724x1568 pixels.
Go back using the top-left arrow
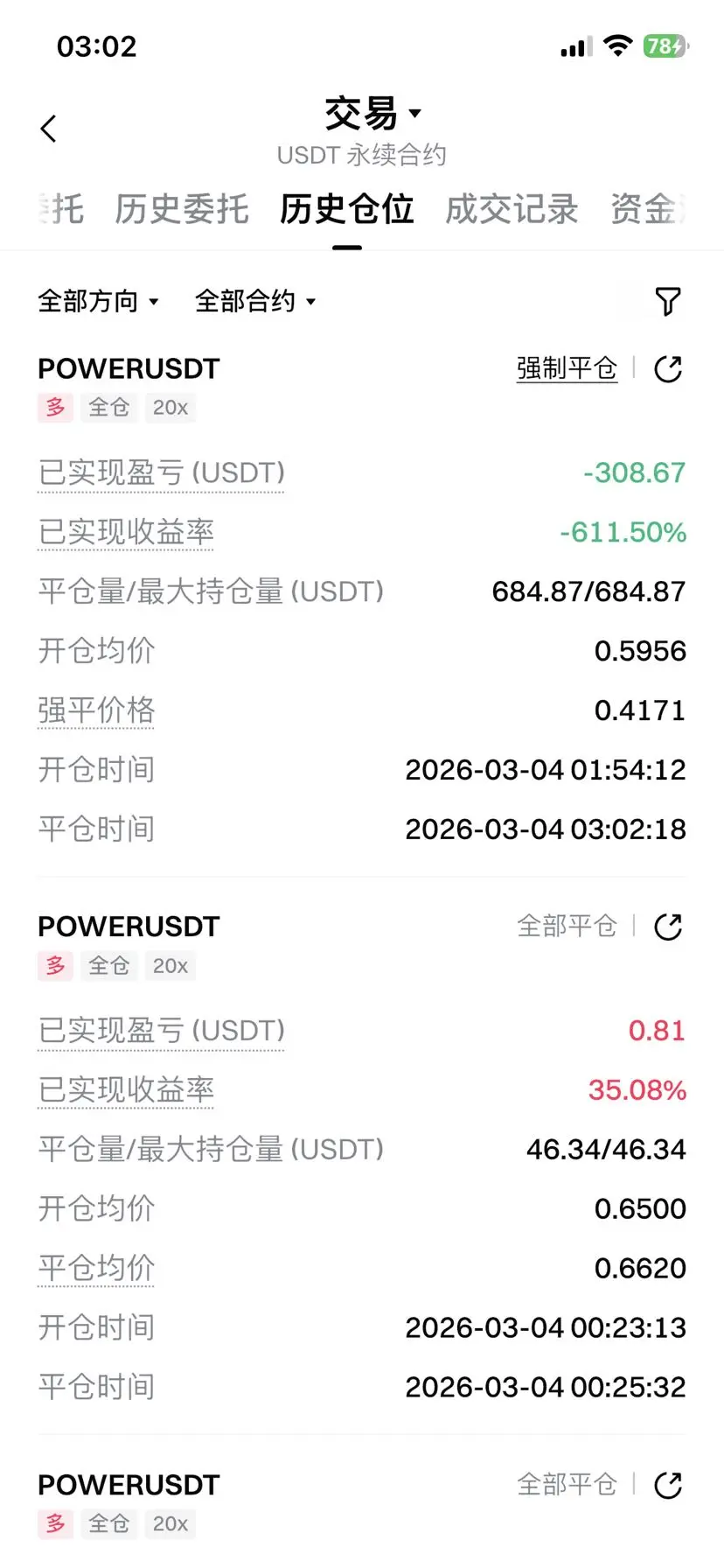click(49, 129)
